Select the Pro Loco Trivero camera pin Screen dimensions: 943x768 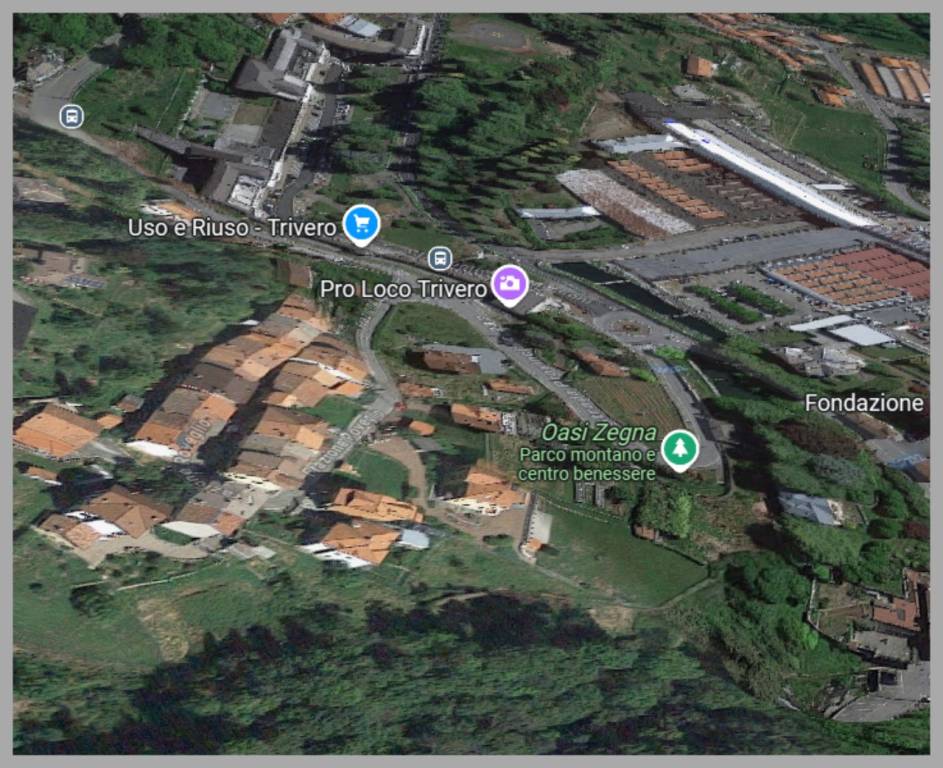tap(510, 284)
